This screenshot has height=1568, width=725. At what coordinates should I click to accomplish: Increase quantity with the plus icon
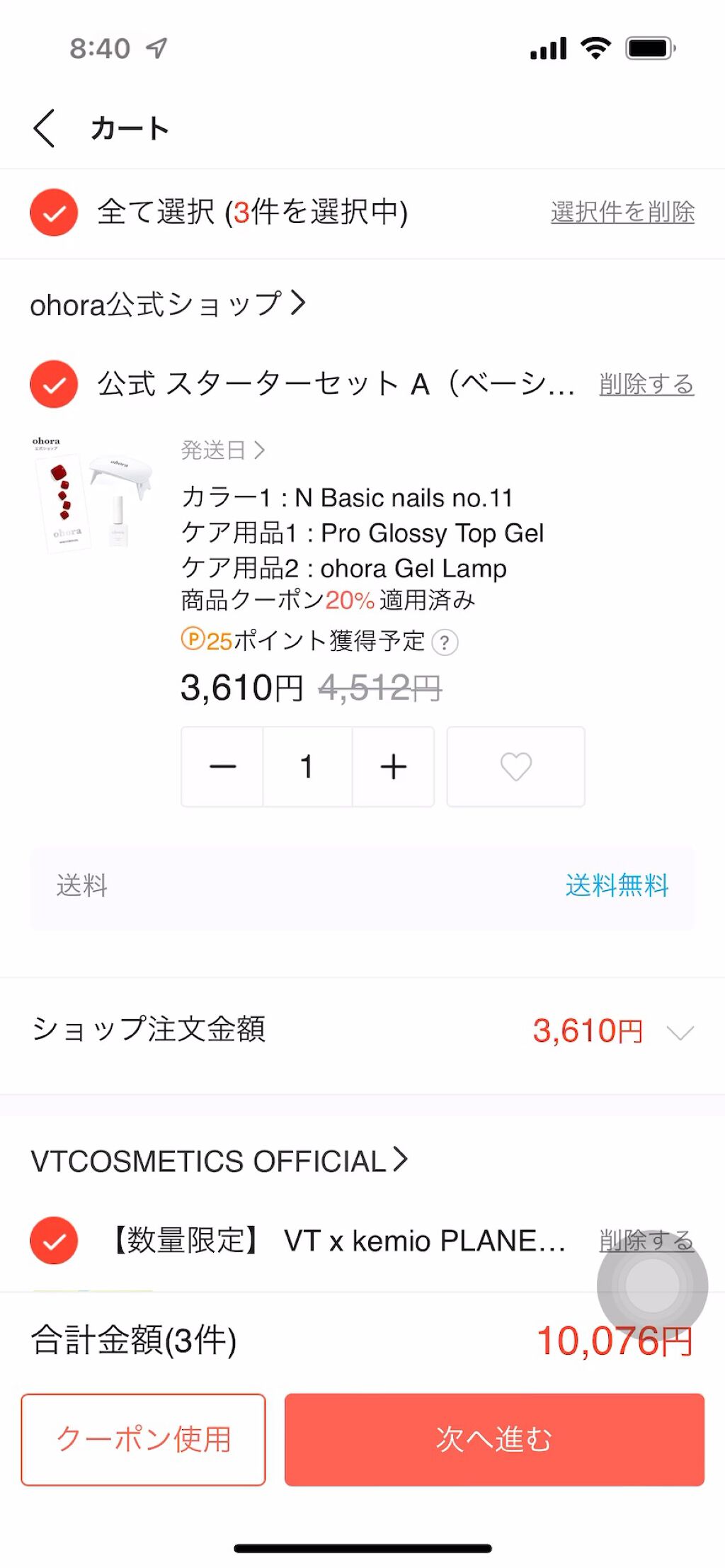[394, 767]
